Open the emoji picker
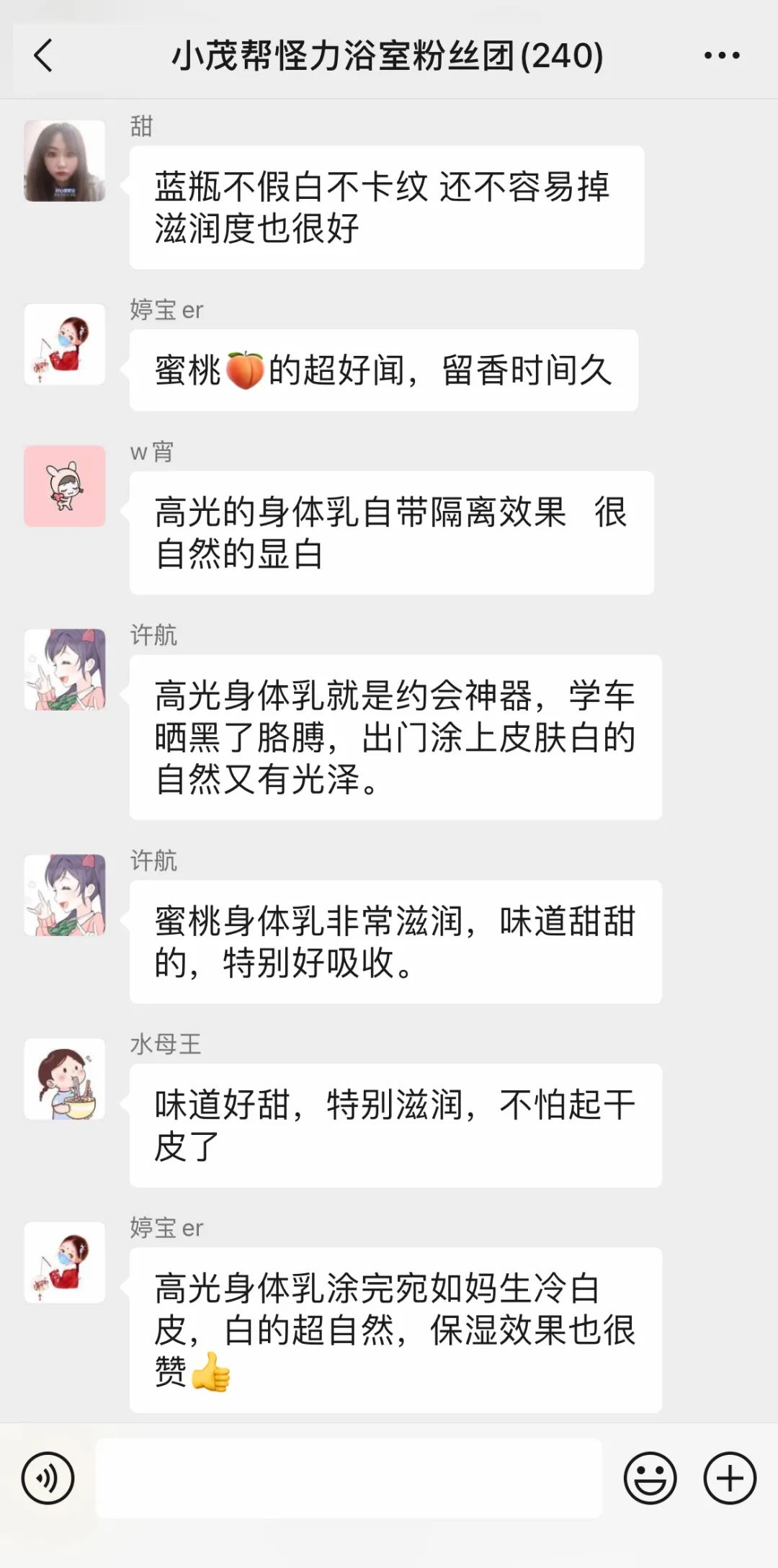The height and width of the screenshot is (1568, 778). click(x=650, y=1478)
